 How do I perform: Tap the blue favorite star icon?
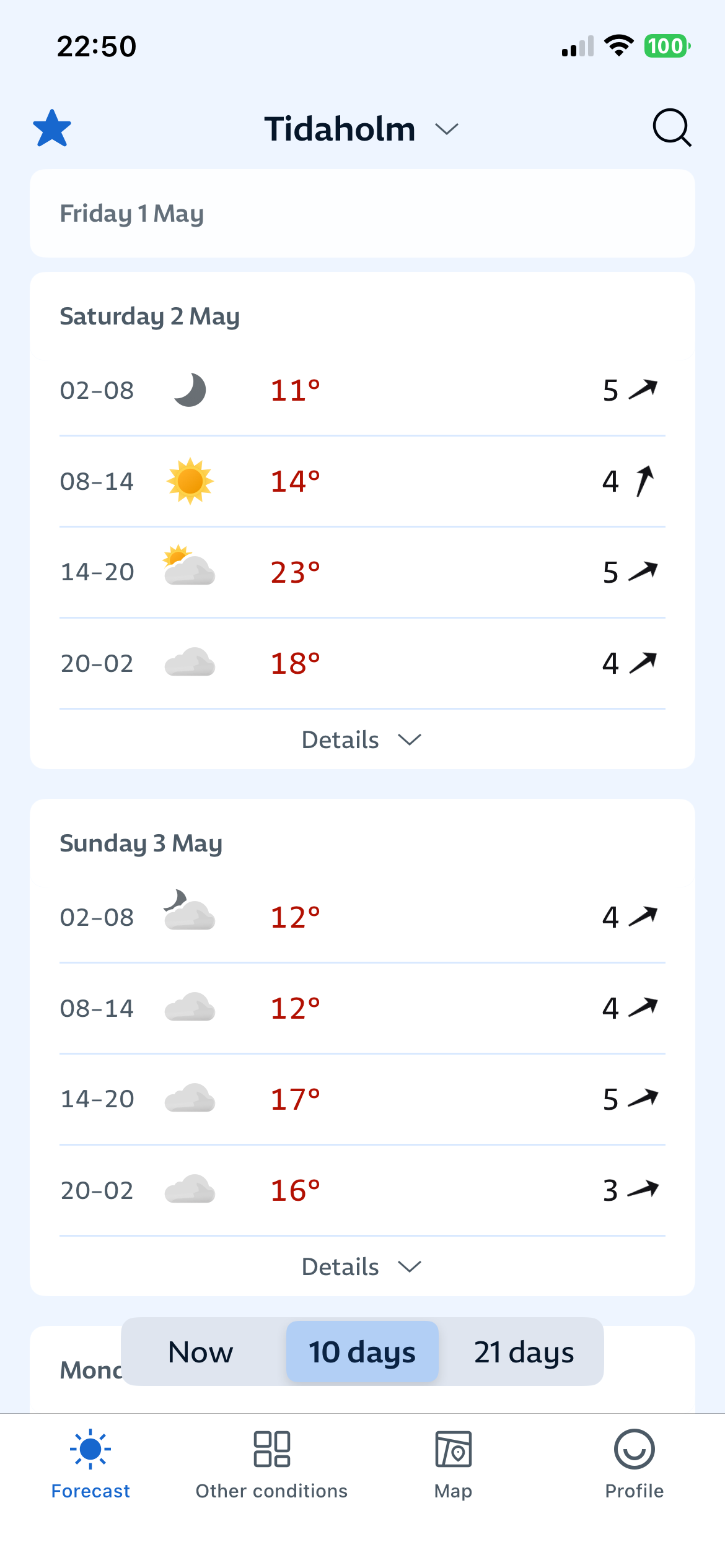coord(52,128)
